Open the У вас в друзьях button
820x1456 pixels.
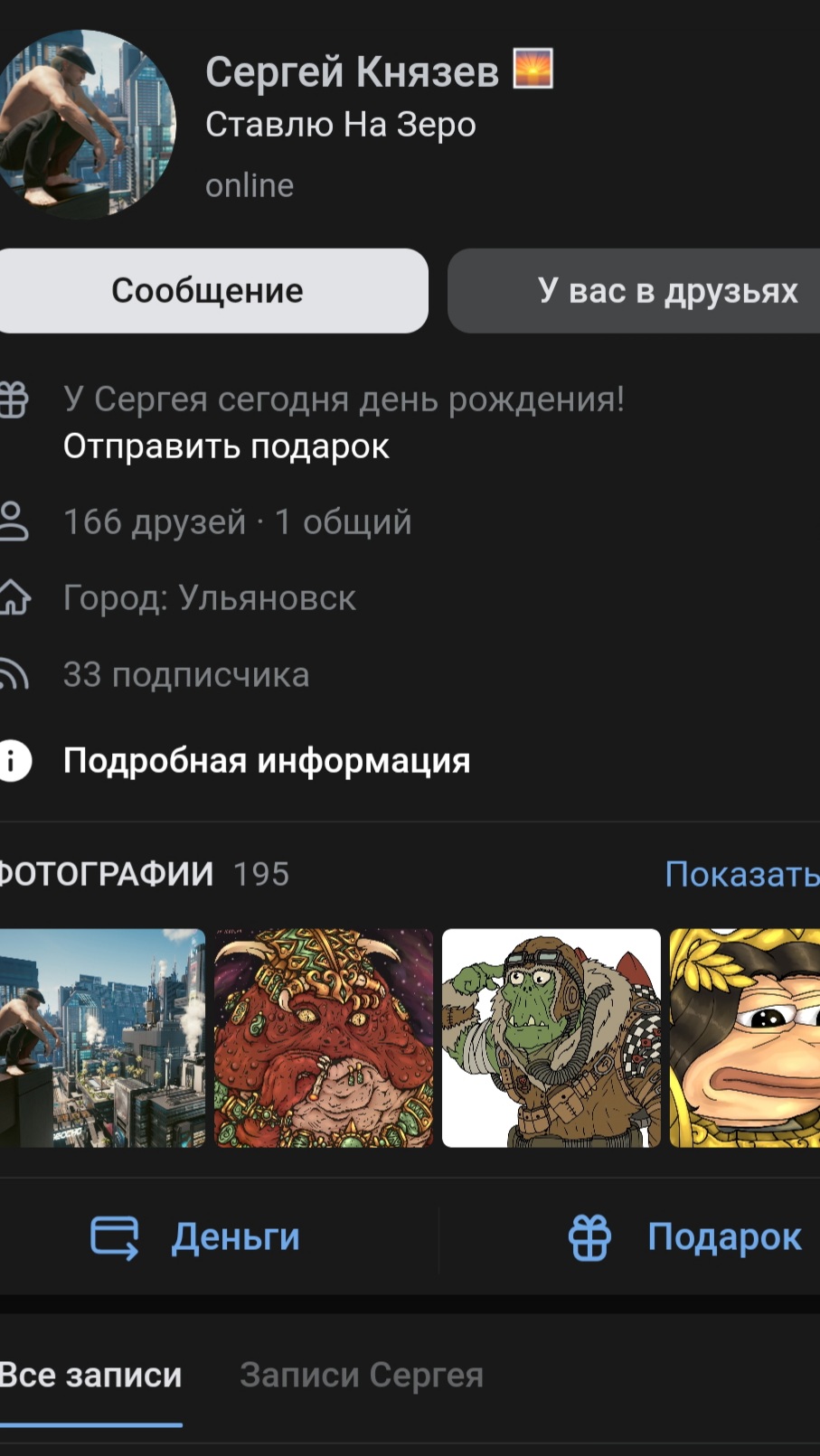coord(634,291)
